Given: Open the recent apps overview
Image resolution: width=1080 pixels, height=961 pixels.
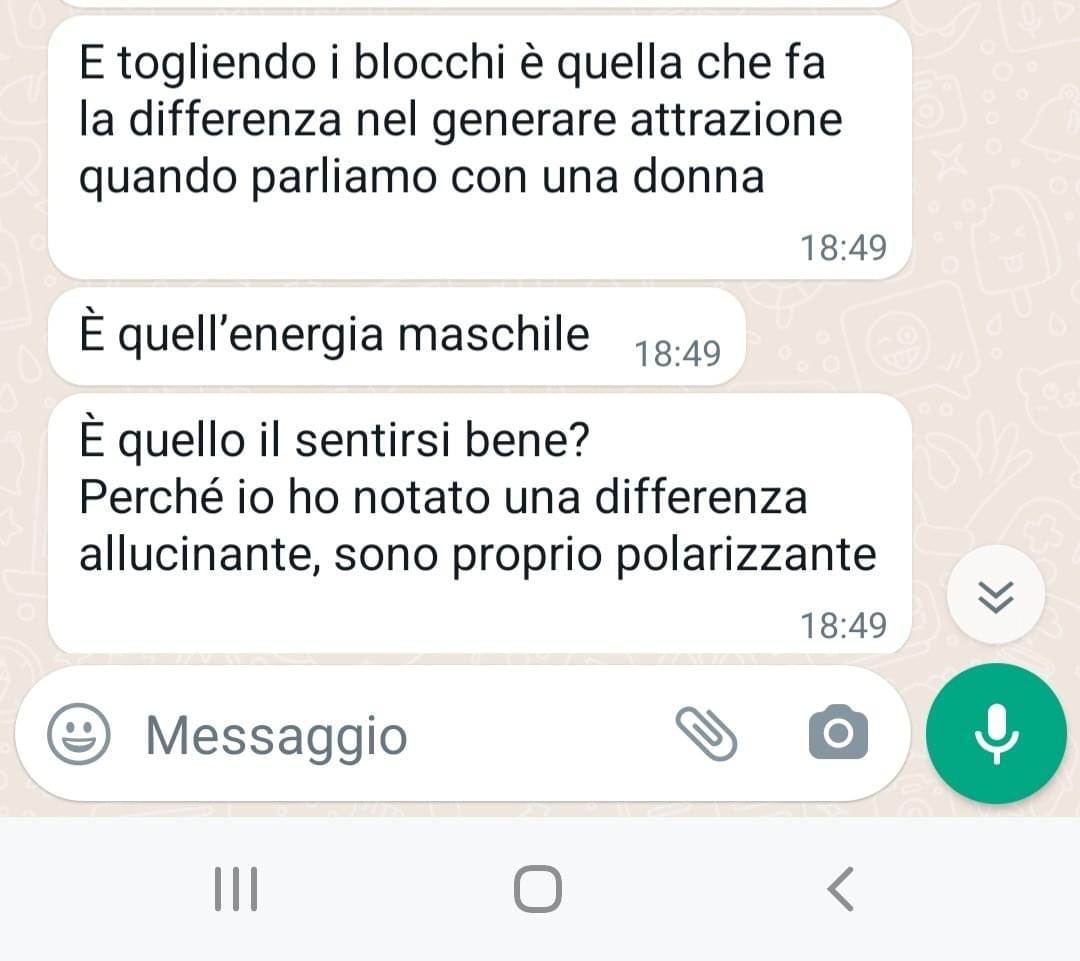Looking at the screenshot, I should click(236, 889).
